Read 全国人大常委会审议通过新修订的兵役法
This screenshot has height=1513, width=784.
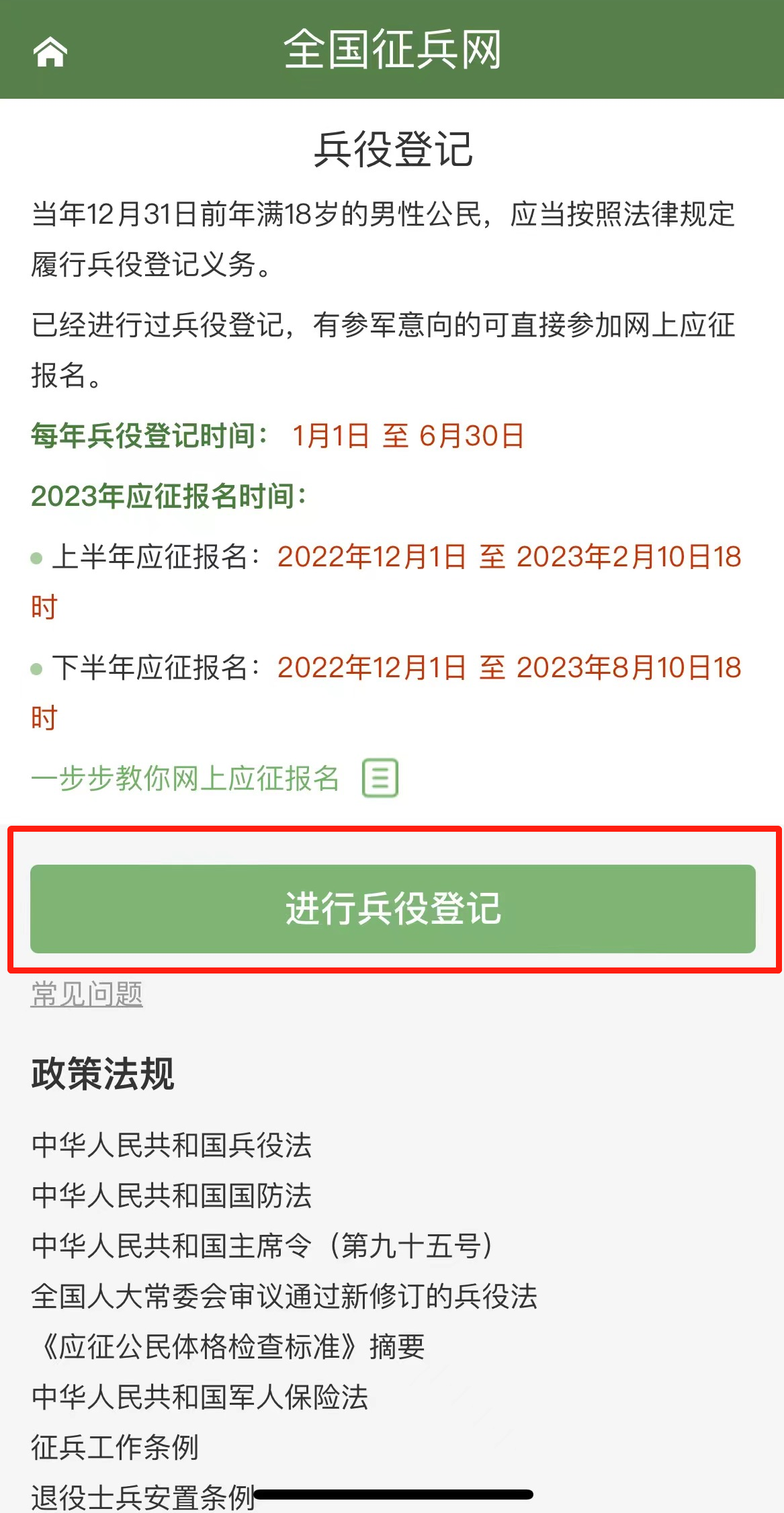tap(284, 1296)
